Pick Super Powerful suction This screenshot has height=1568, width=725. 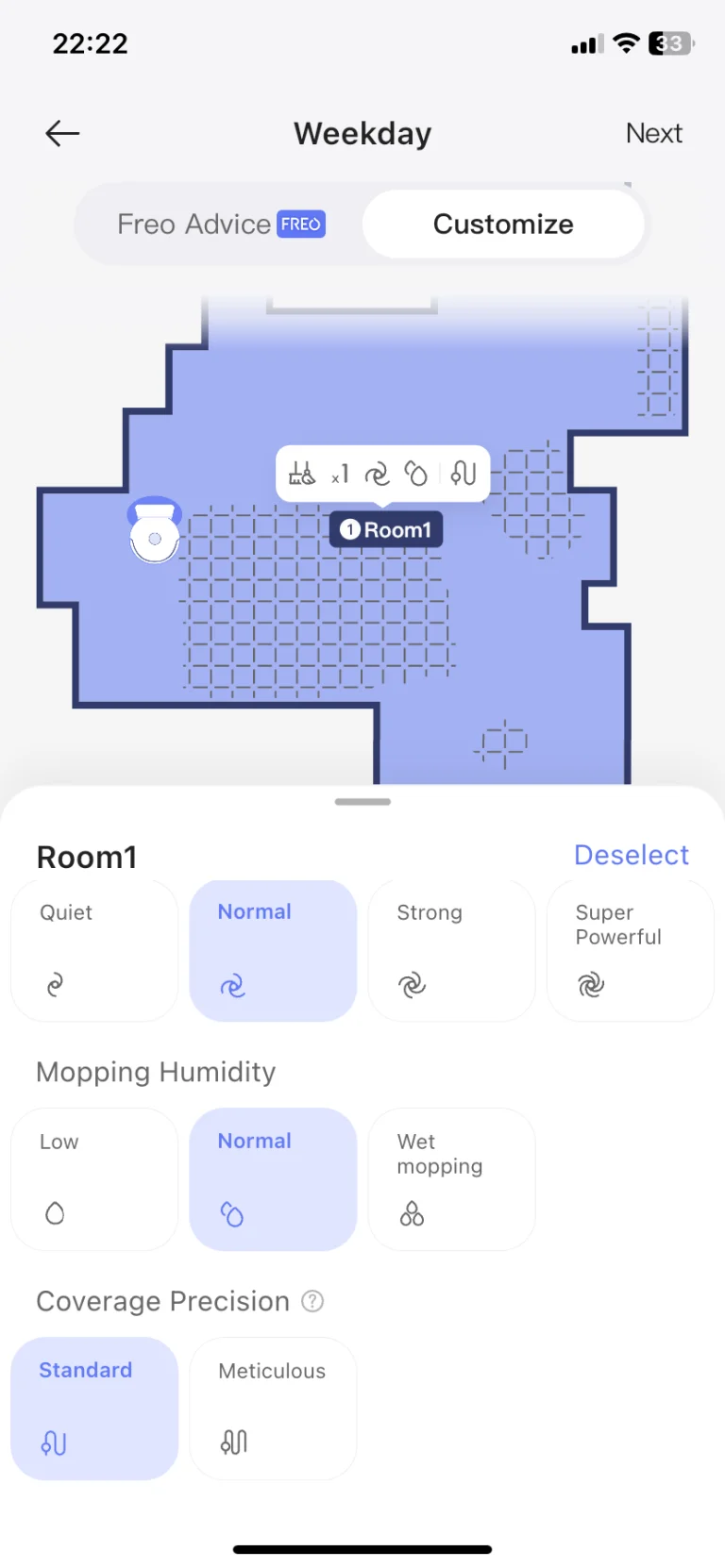point(630,950)
